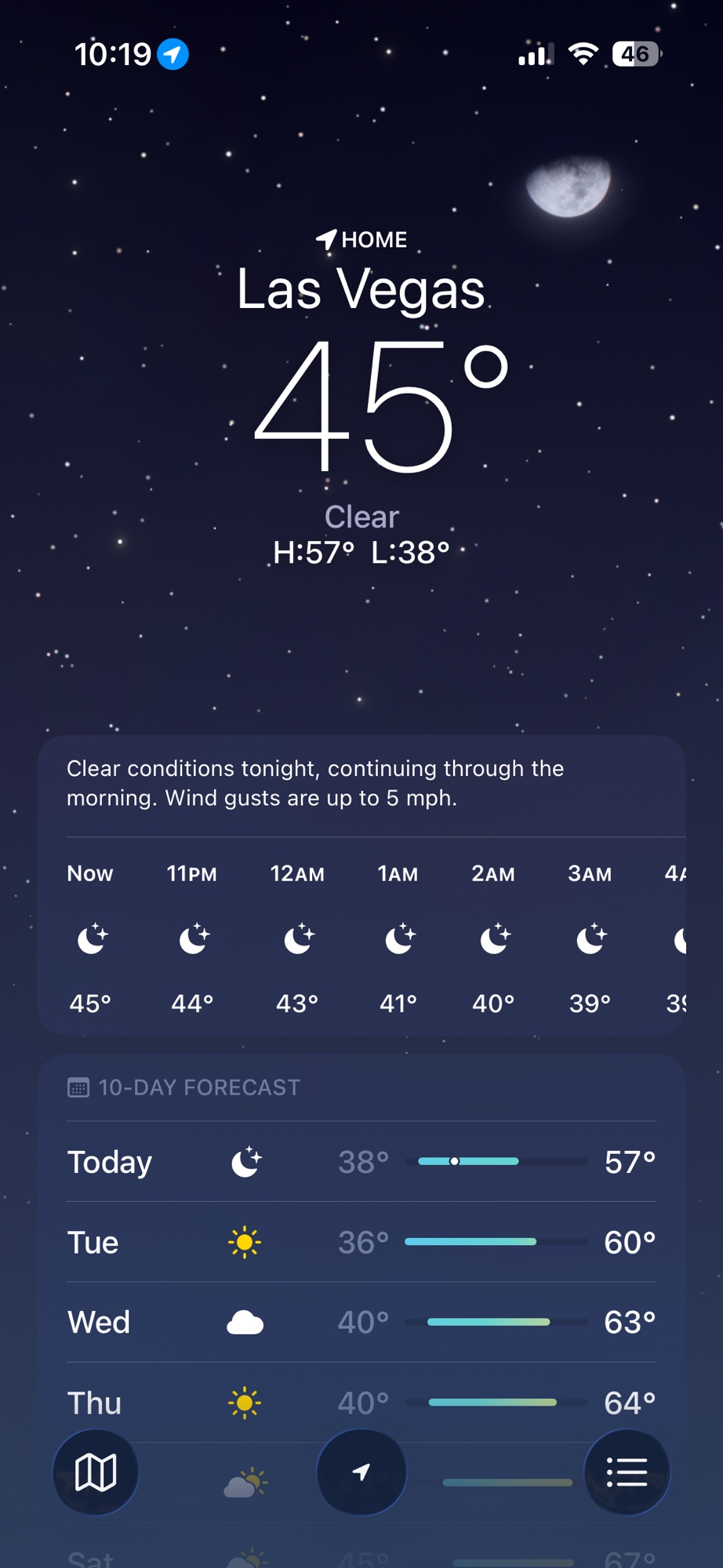This screenshot has width=723, height=1568.
Task: Open the saved city list
Action: click(x=627, y=1472)
